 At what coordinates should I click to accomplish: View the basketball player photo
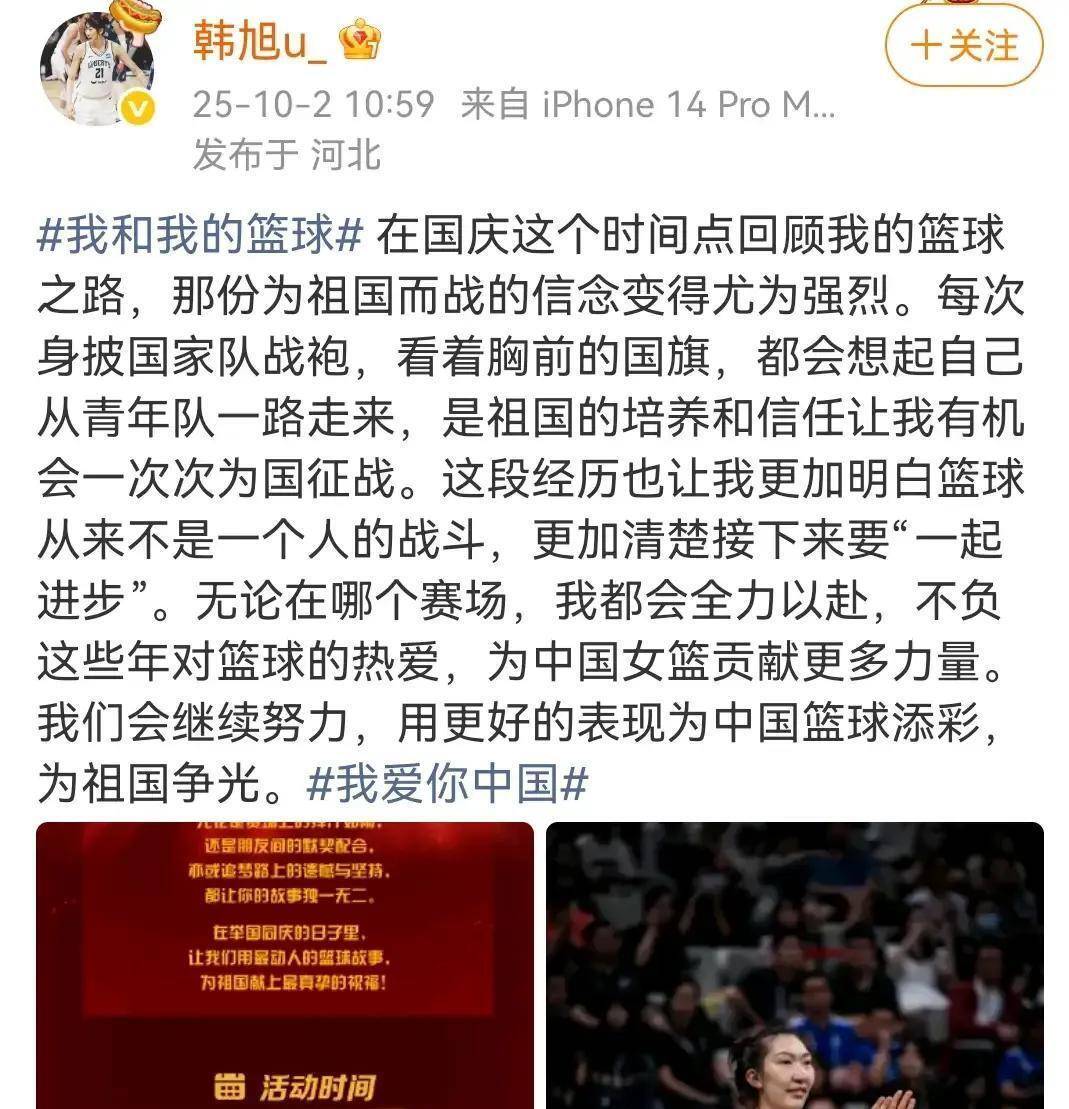[x=795, y=964]
